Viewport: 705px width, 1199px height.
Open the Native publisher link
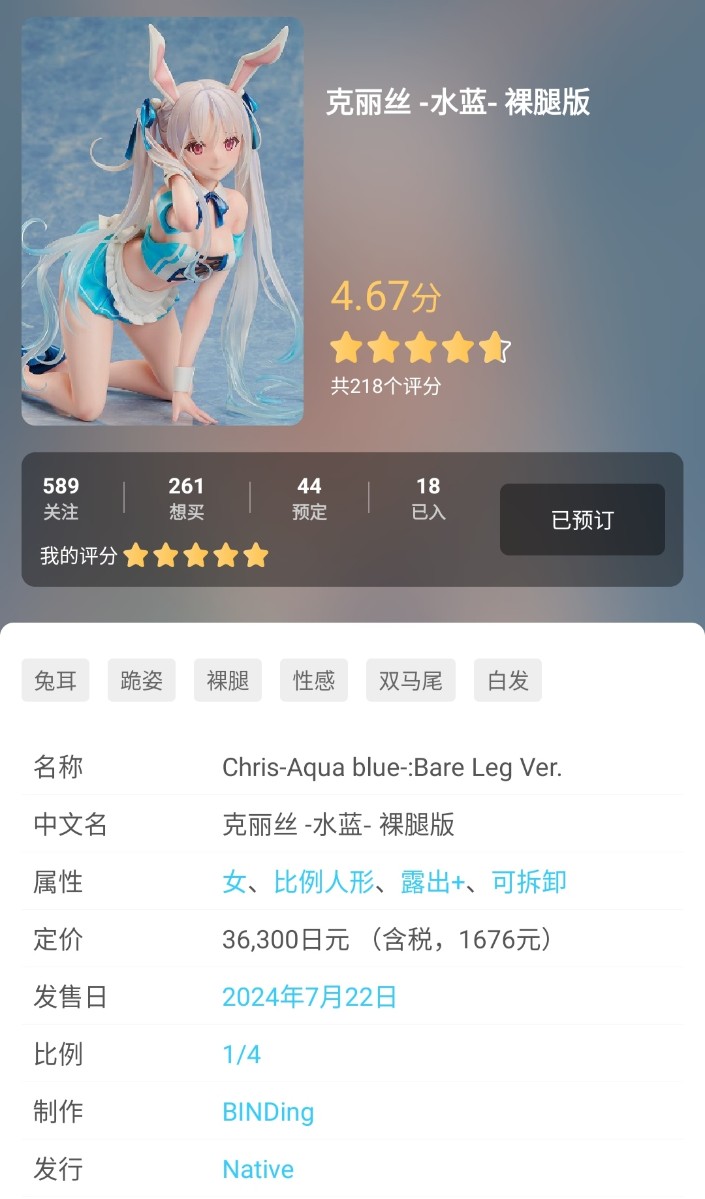258,1169
